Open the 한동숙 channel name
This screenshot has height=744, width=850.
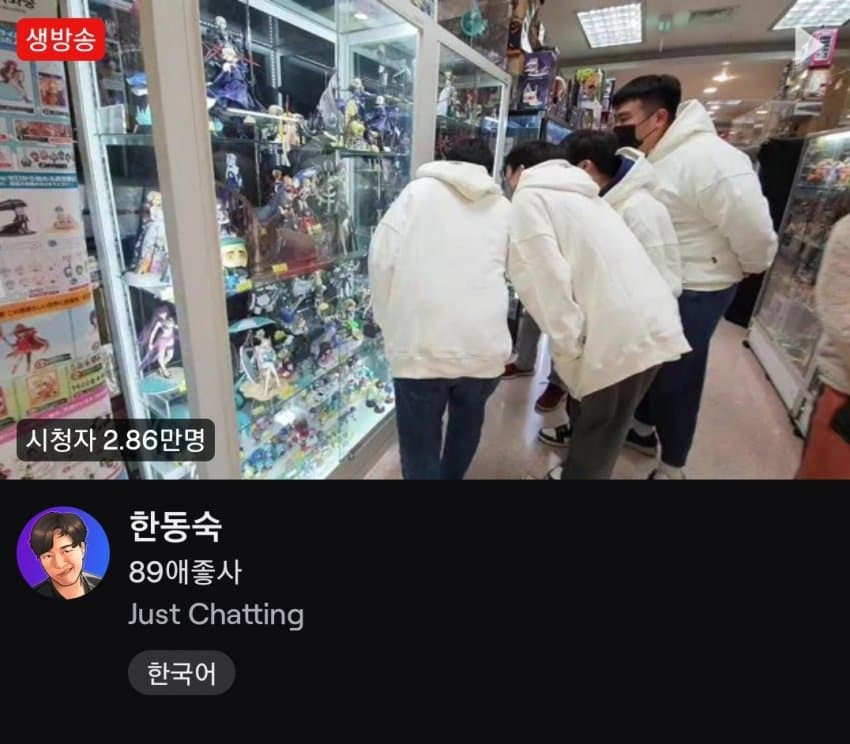(x=175, y=527)
